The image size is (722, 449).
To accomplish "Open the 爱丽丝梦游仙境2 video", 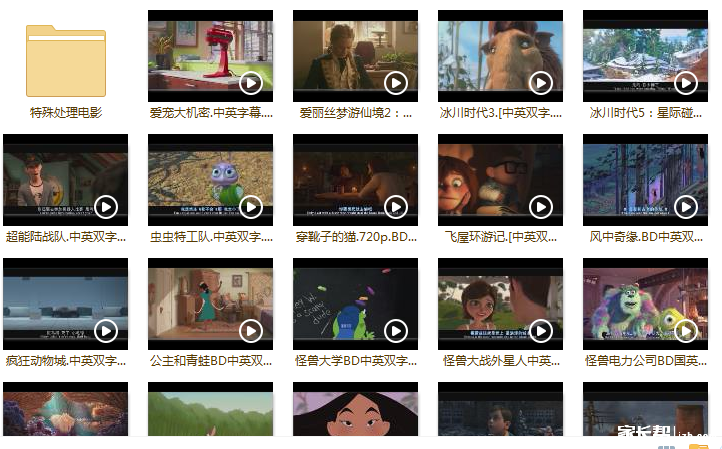I will (x=355, y=56).
